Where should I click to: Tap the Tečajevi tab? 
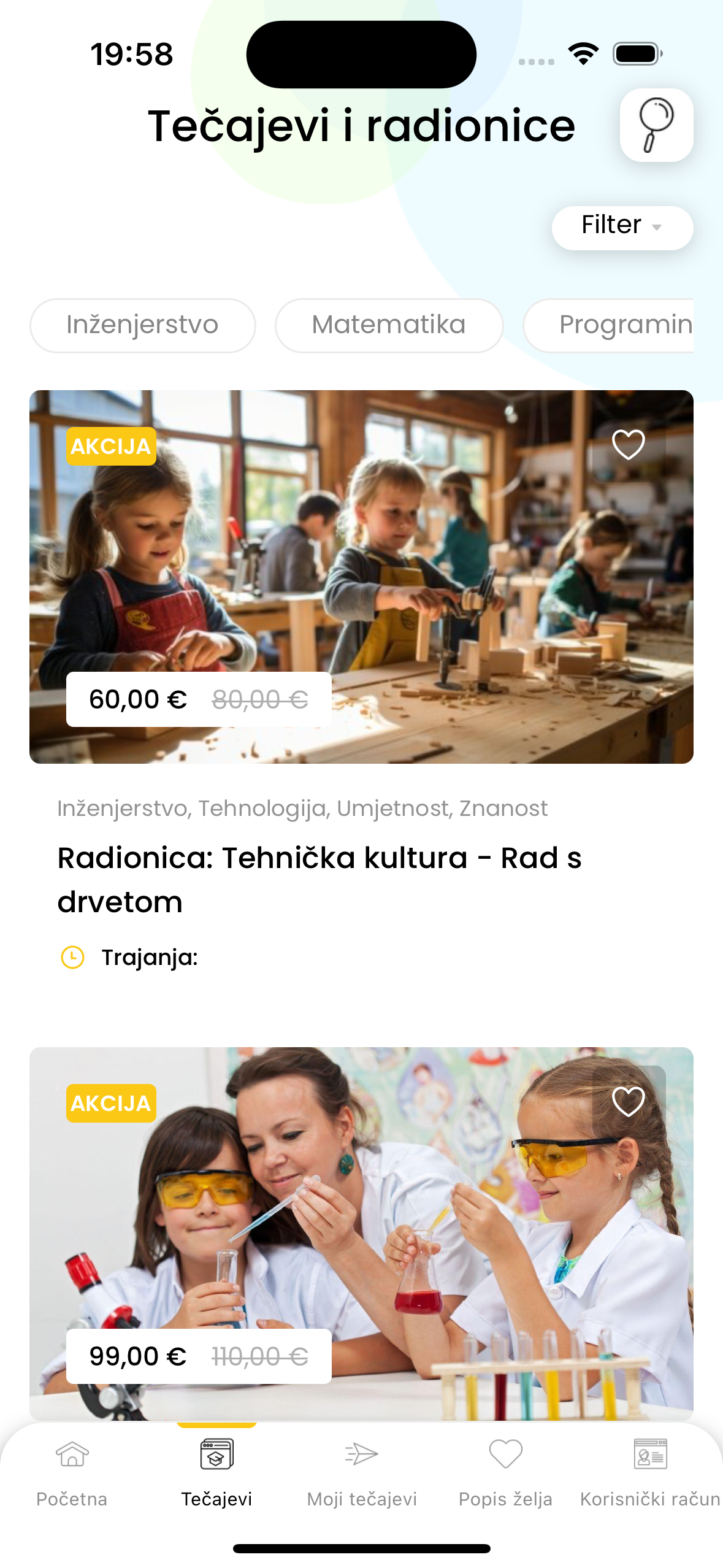coord(216,1472)
